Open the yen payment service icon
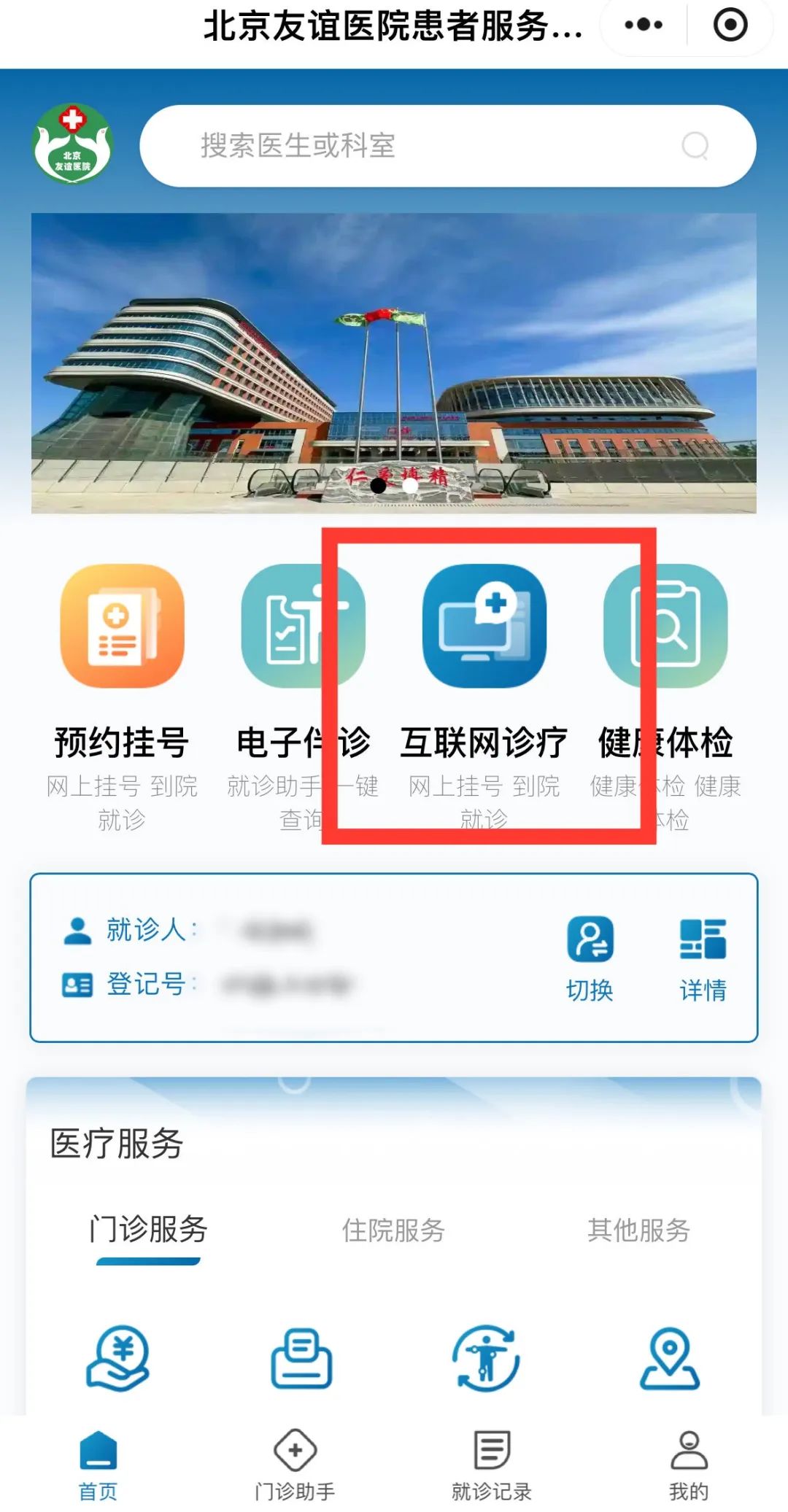The width and height of the screenshot is (788, 1512). (118, 1358)
